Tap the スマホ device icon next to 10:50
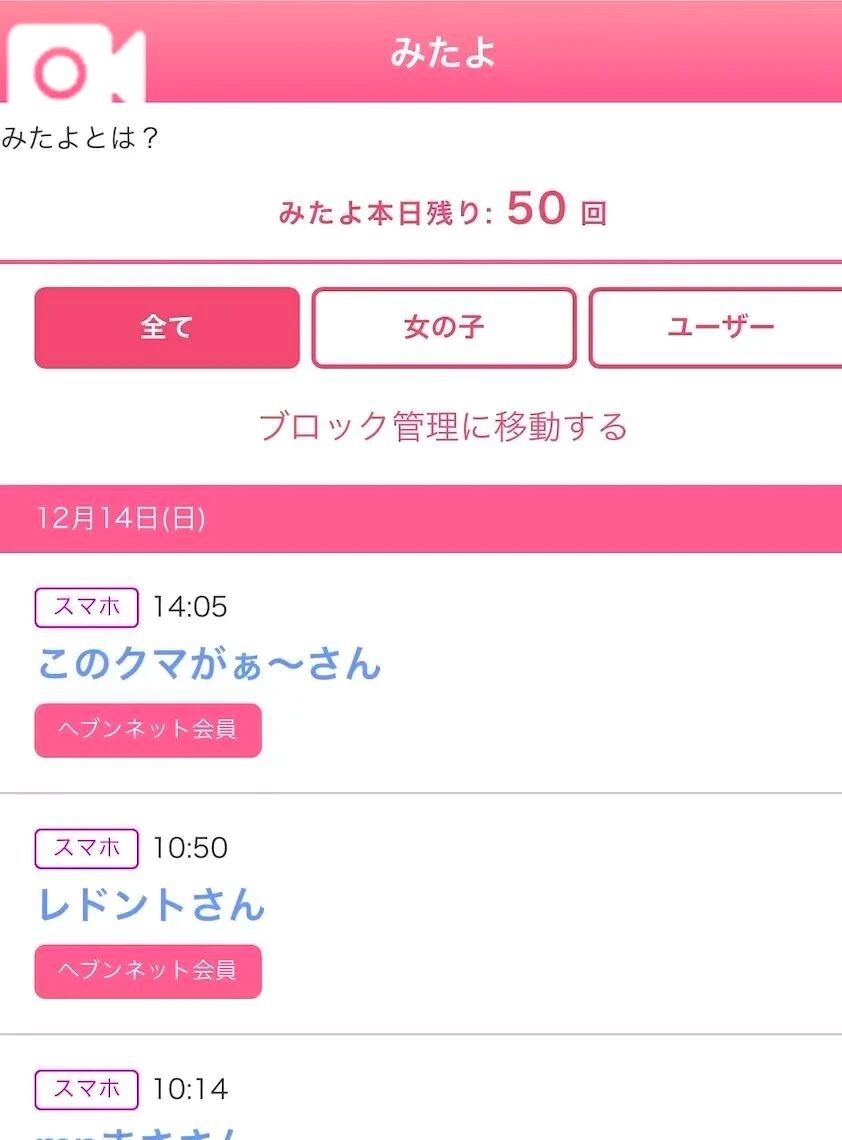Viewport: 842px width, 1140px height. [85, 849]
